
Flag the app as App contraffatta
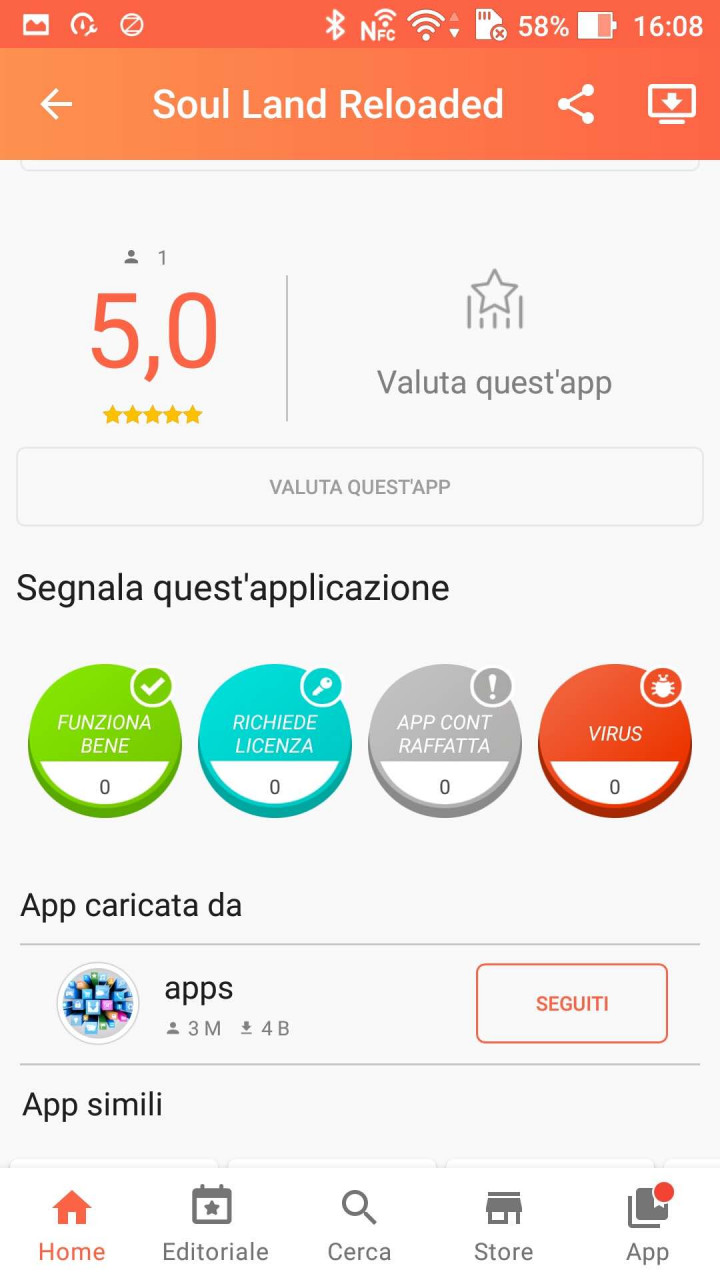445,741
